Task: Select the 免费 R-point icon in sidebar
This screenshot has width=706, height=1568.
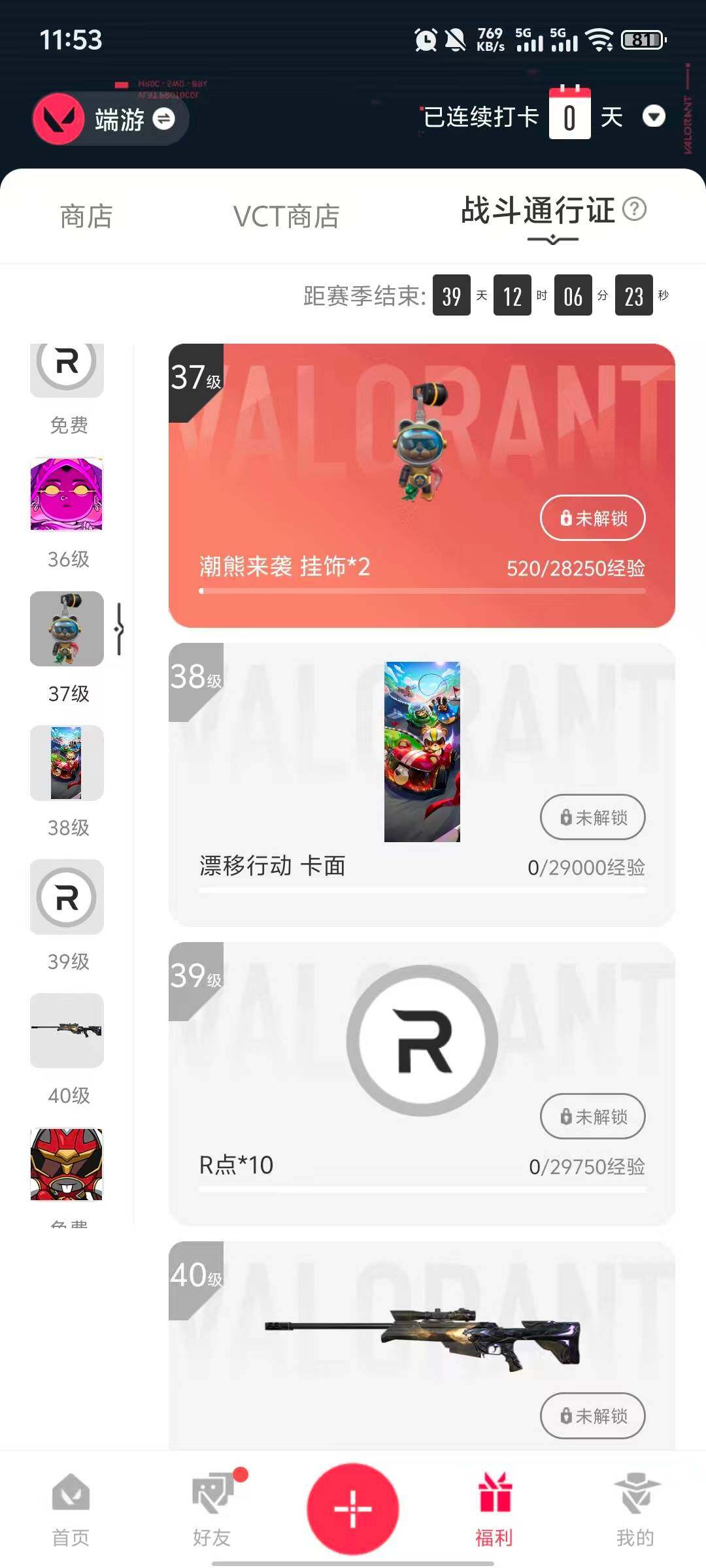Action: (66, 369)
